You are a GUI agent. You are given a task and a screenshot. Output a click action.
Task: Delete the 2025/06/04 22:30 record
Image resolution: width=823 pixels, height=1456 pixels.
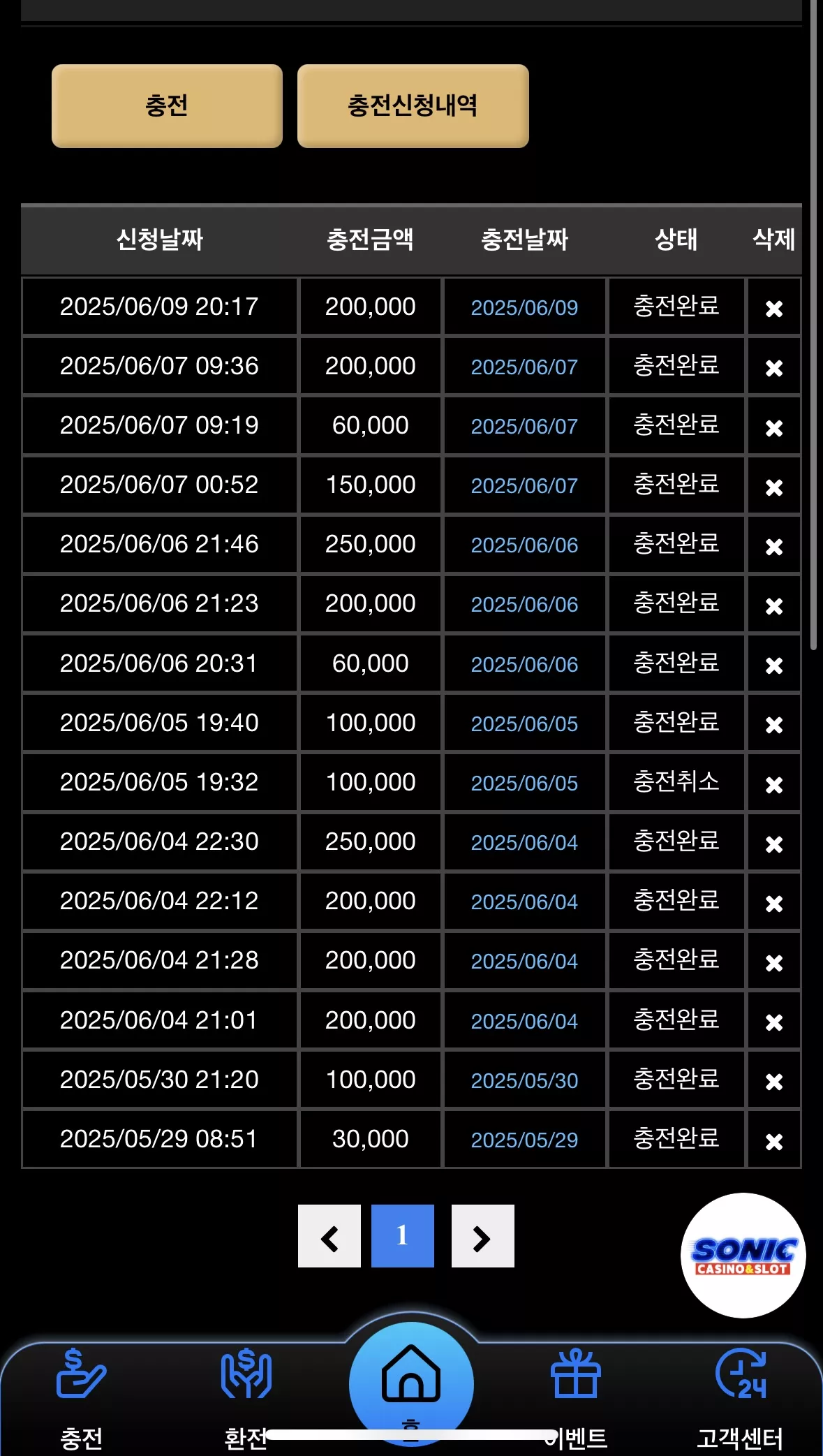[x=773, y=844]
